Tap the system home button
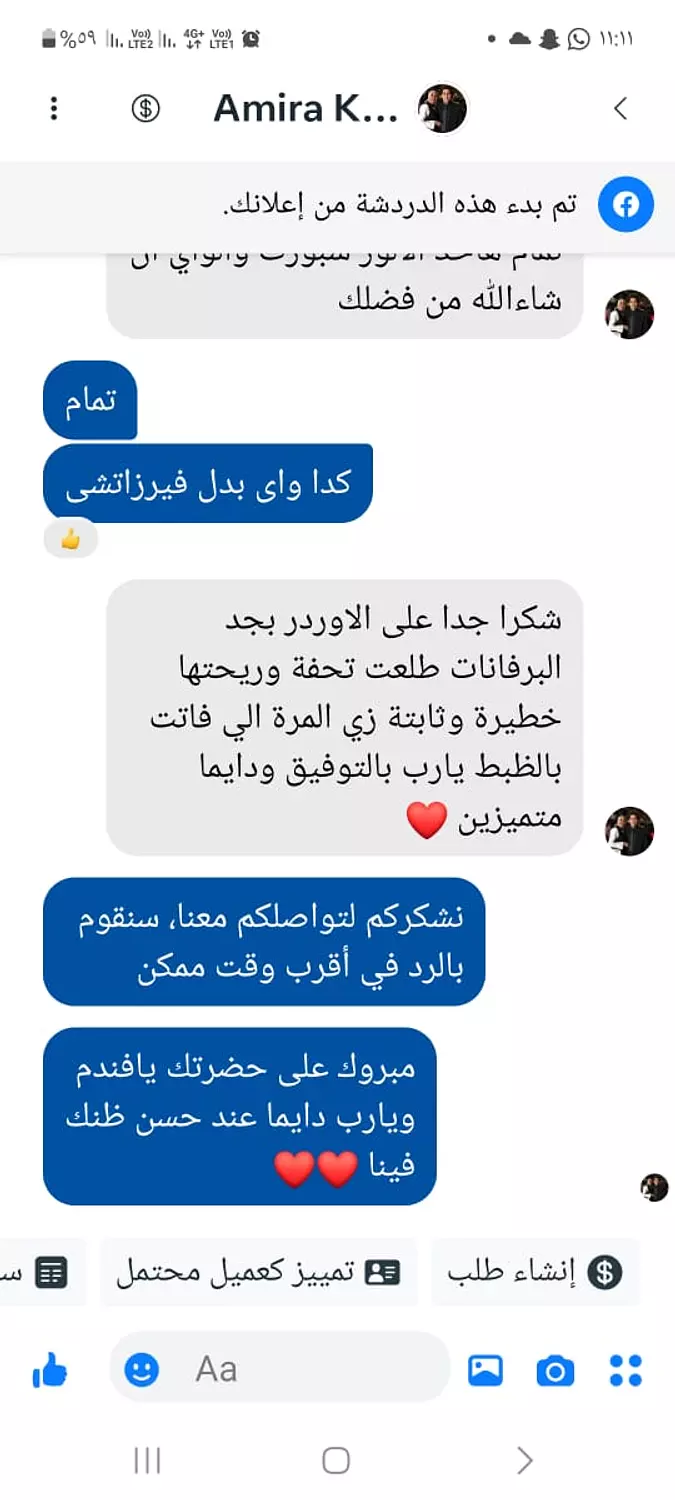 [x=336, y=1461]
